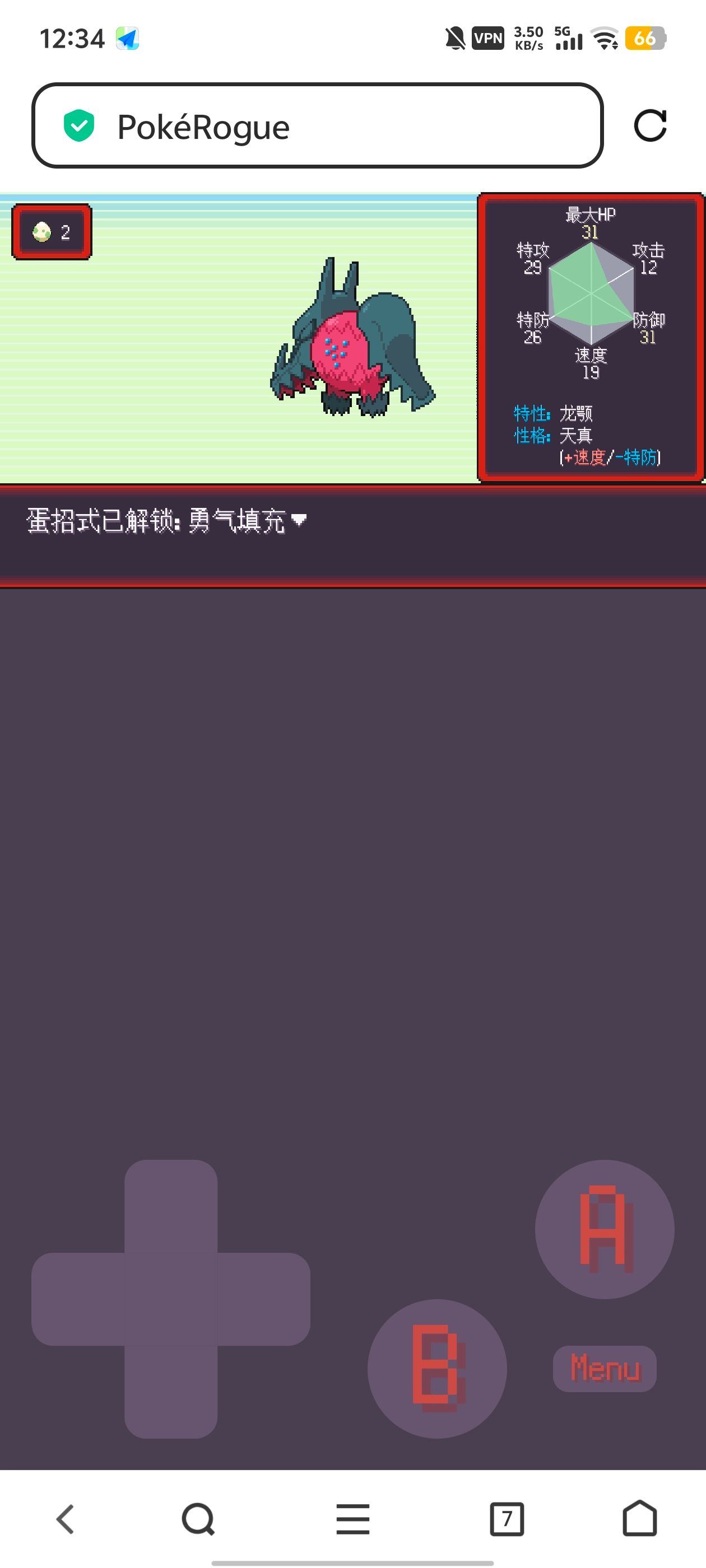Open the browser hamburger menu
Screen dimensions: 706x1568
[352, 1519]
